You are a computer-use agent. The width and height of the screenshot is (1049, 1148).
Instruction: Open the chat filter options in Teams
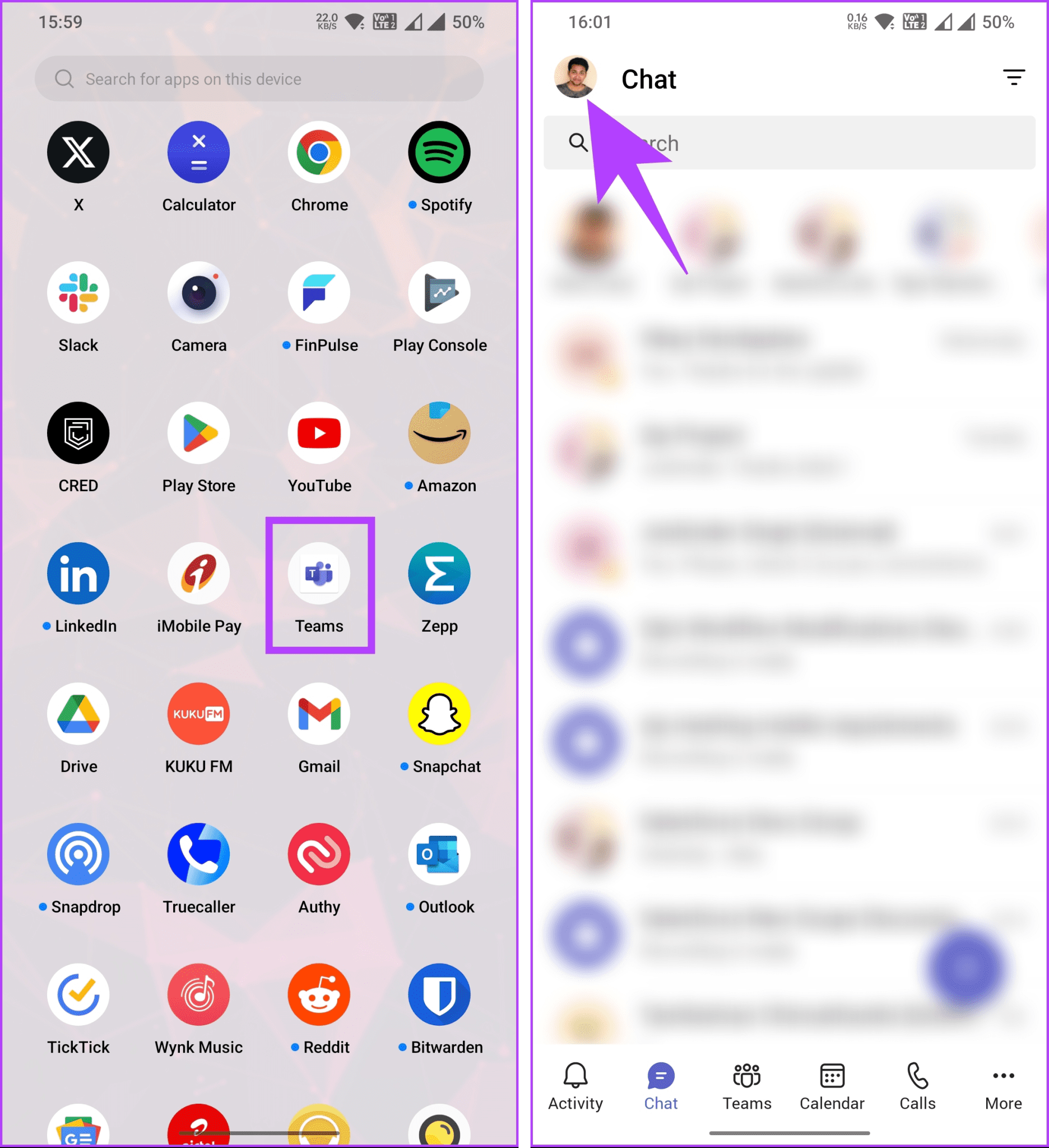[1014, 78]
